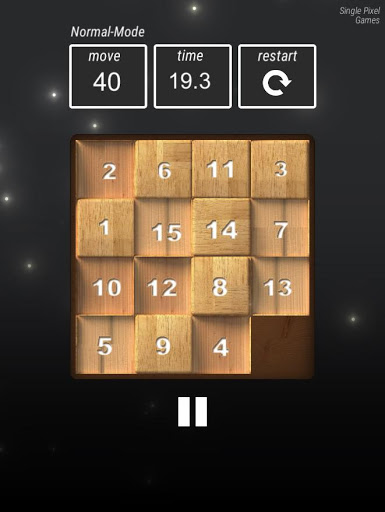
Task: Select tile 15
Action: click(x=163, y=228)
